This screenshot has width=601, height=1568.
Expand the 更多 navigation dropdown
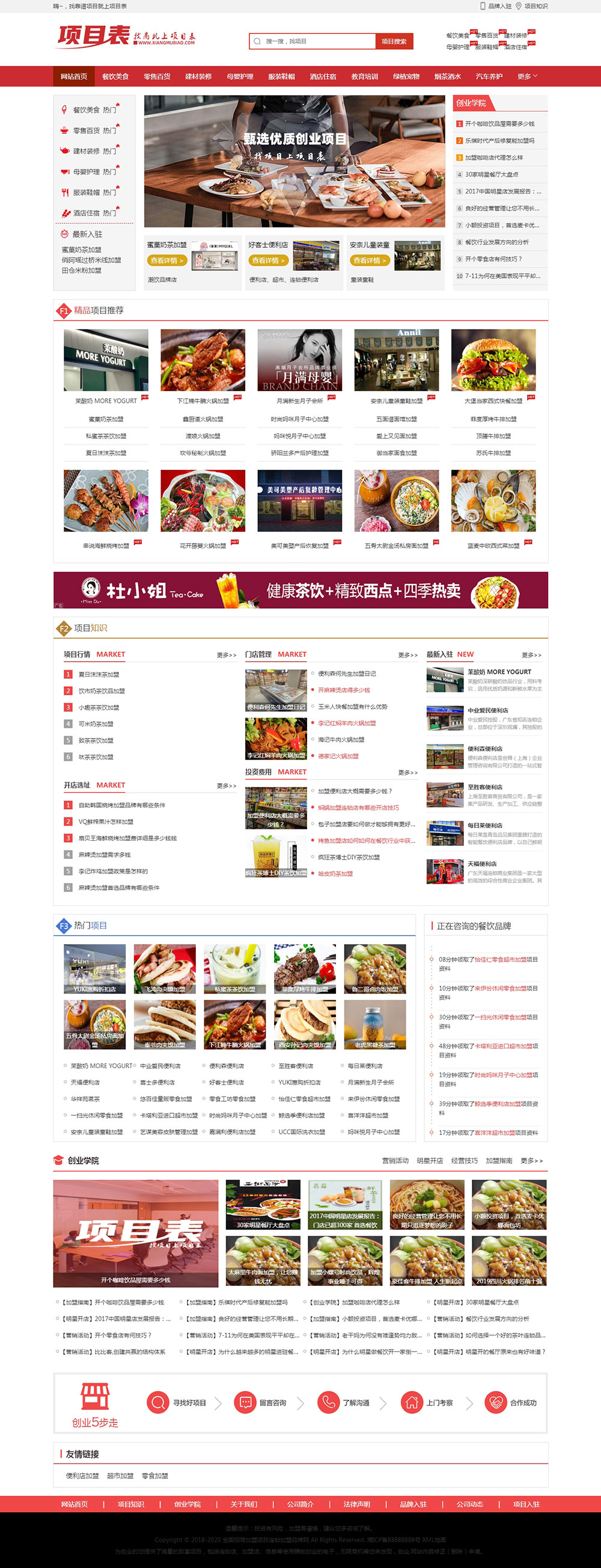click(x=527, y=77)
